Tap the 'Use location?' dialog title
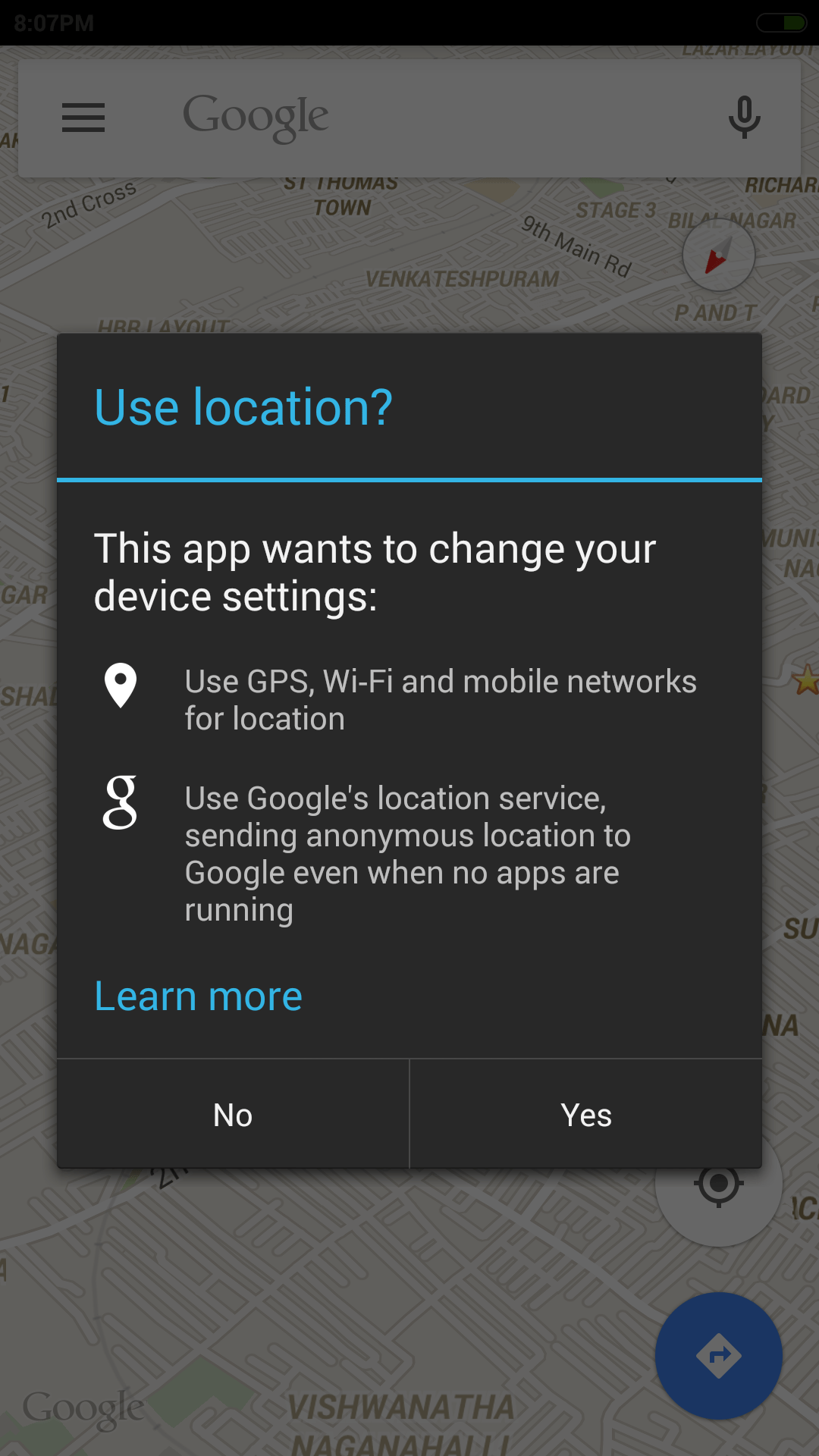Viewport: 819px width, 1456px height. [x=243, y=406]
